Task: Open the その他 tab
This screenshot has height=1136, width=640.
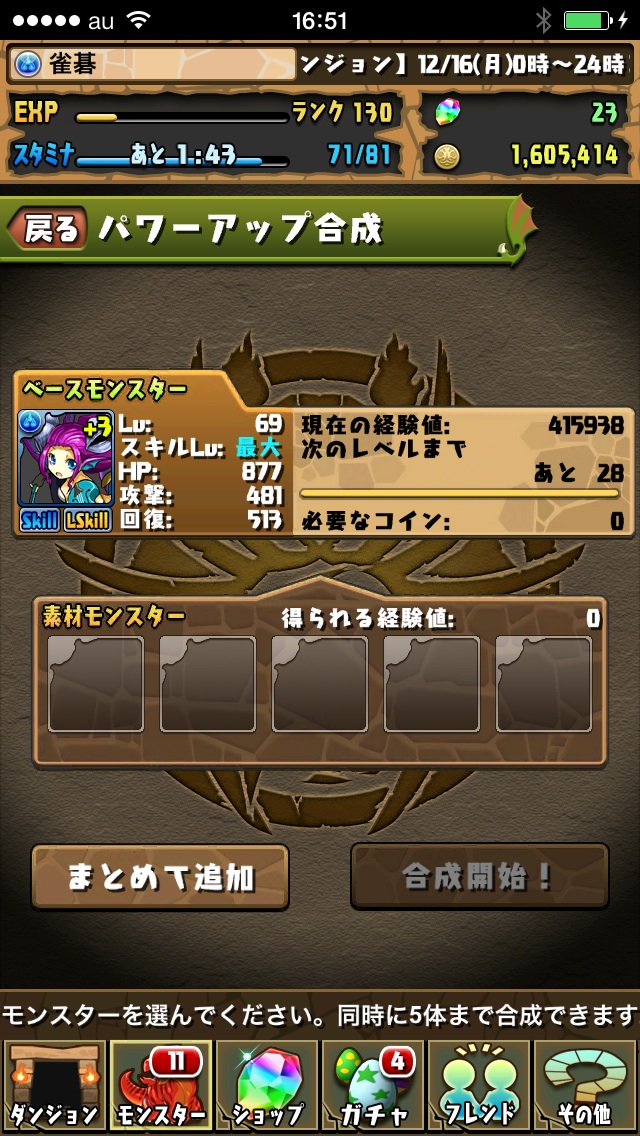Action: click(586, 1085)
